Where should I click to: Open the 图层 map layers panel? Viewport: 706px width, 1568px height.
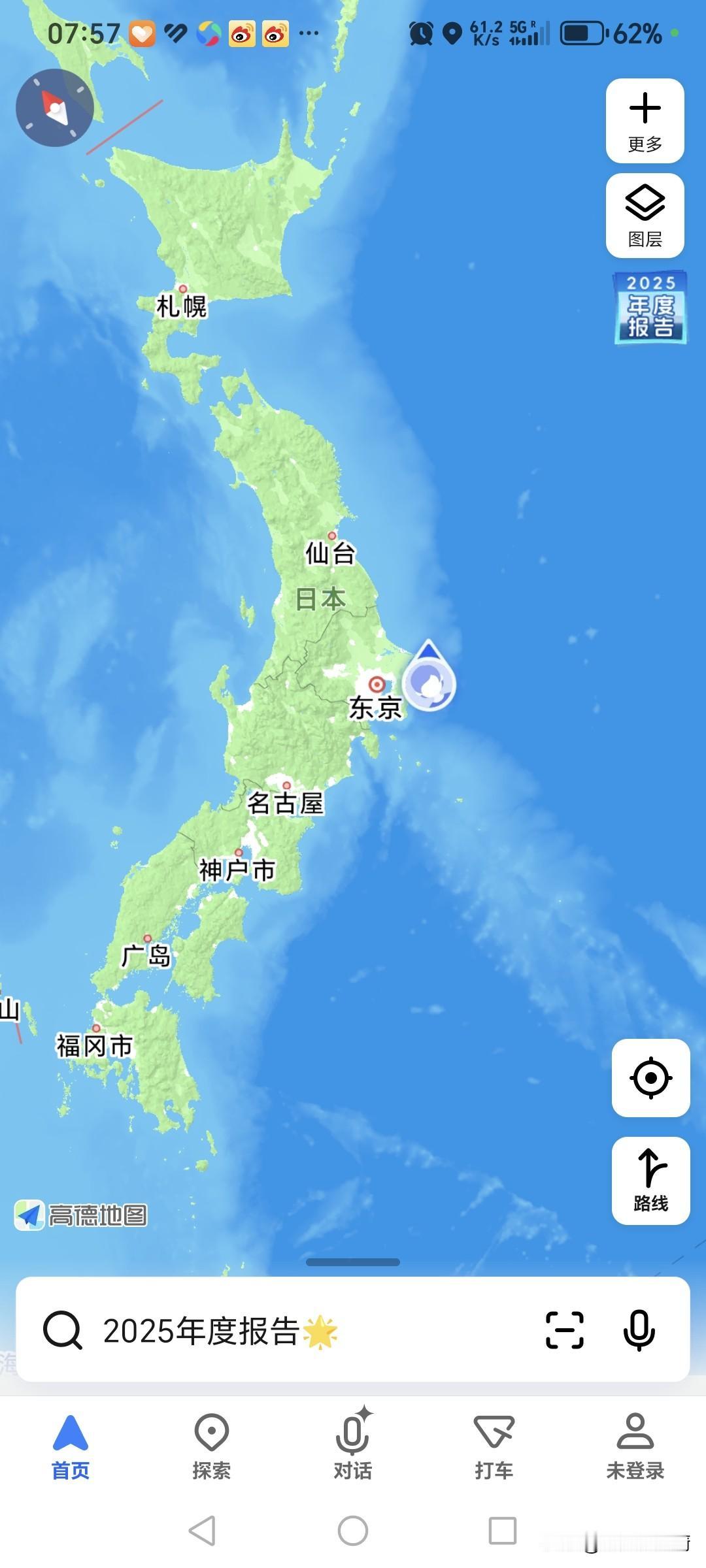644,214
